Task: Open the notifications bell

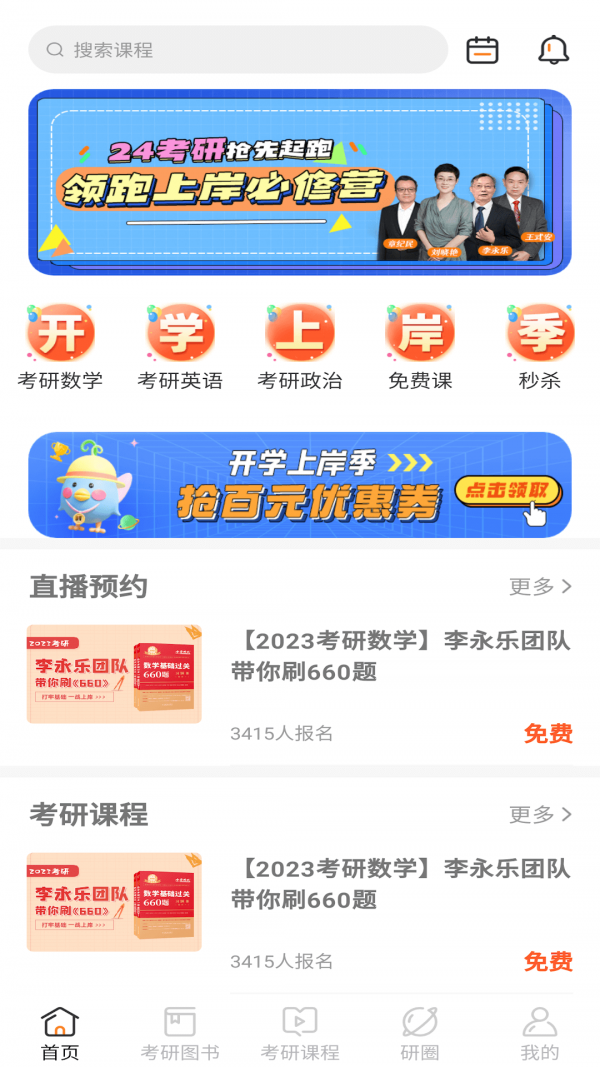Action: pyautogui.click(x=553, y=50)
